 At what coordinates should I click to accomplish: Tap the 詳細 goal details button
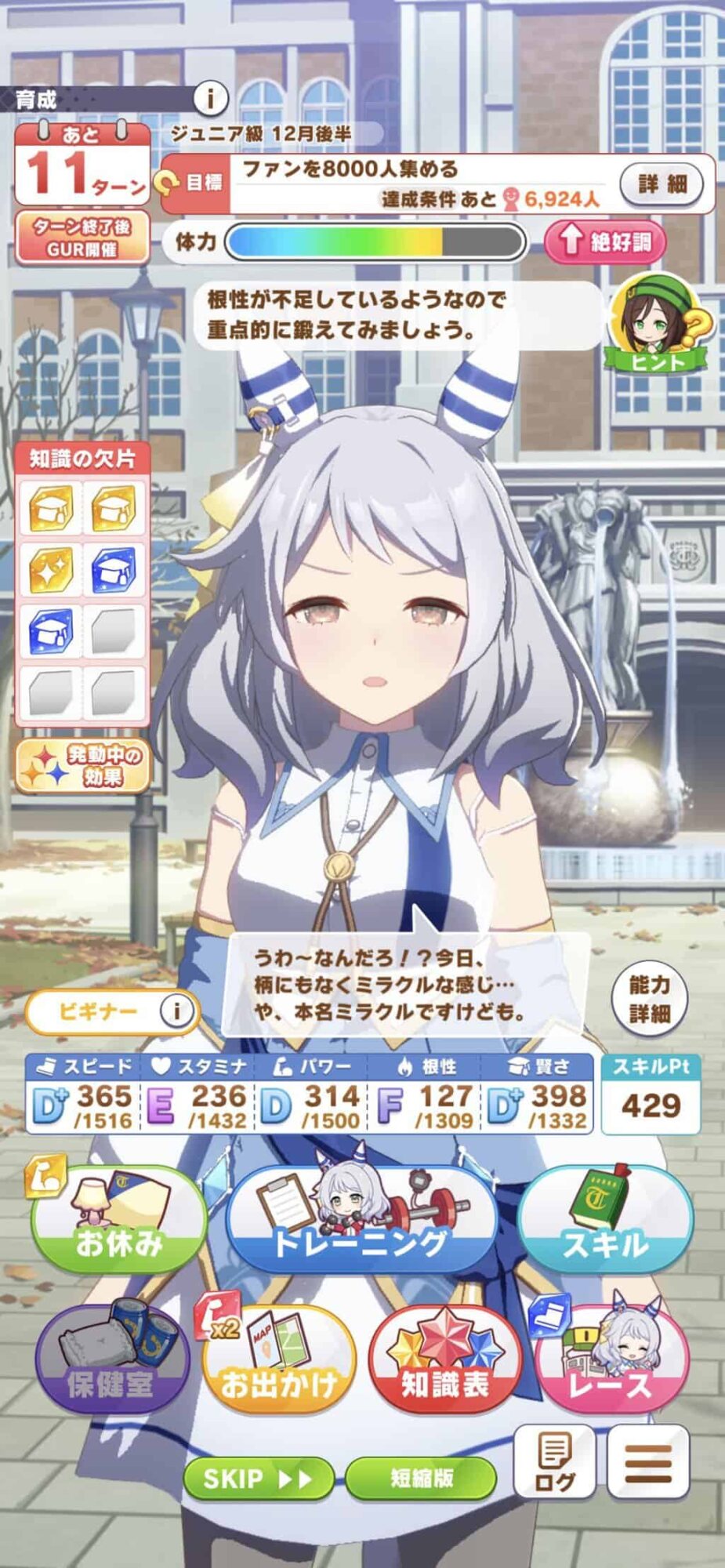pos(662,184)
